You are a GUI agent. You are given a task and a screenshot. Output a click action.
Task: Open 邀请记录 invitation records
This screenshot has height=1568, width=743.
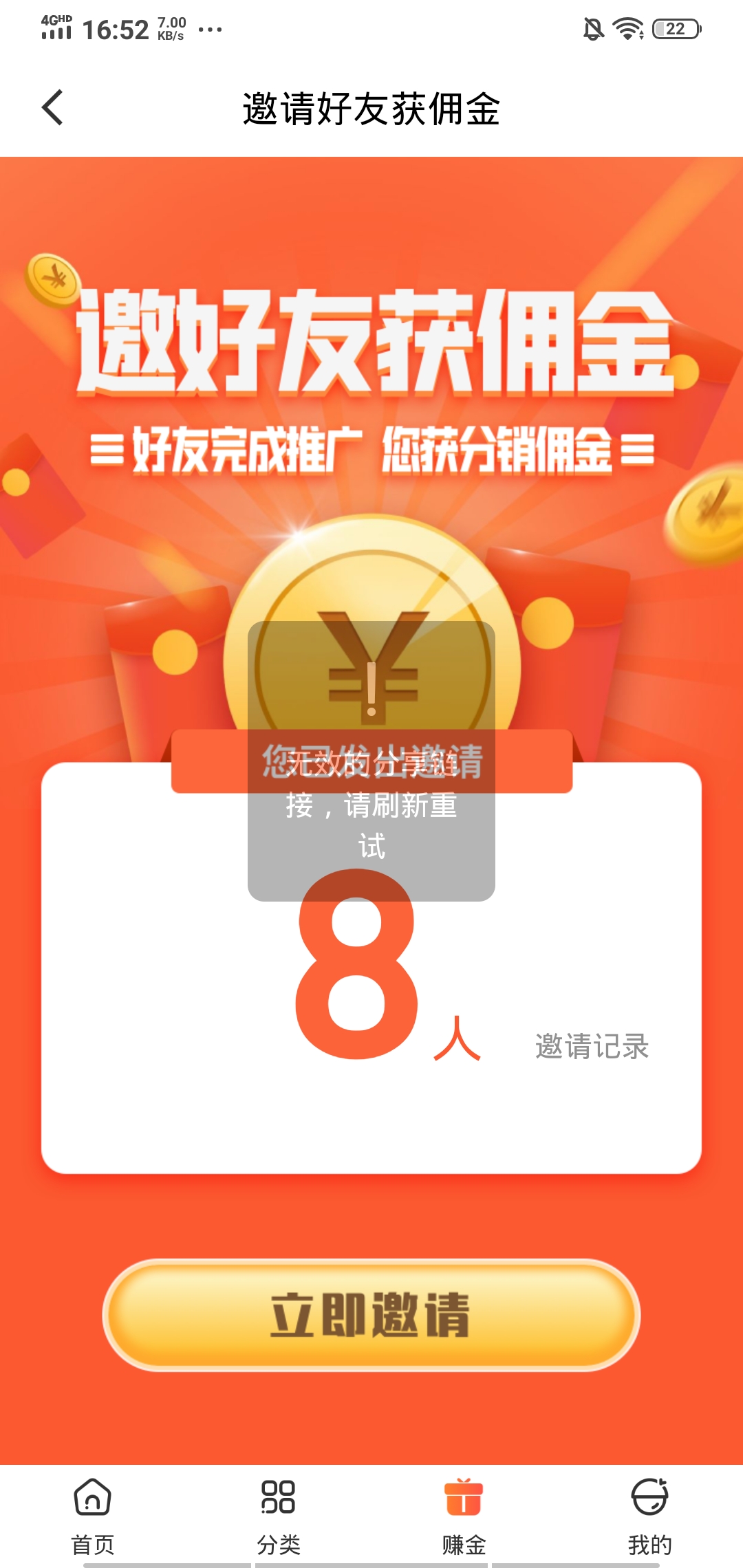(592, 1047)
